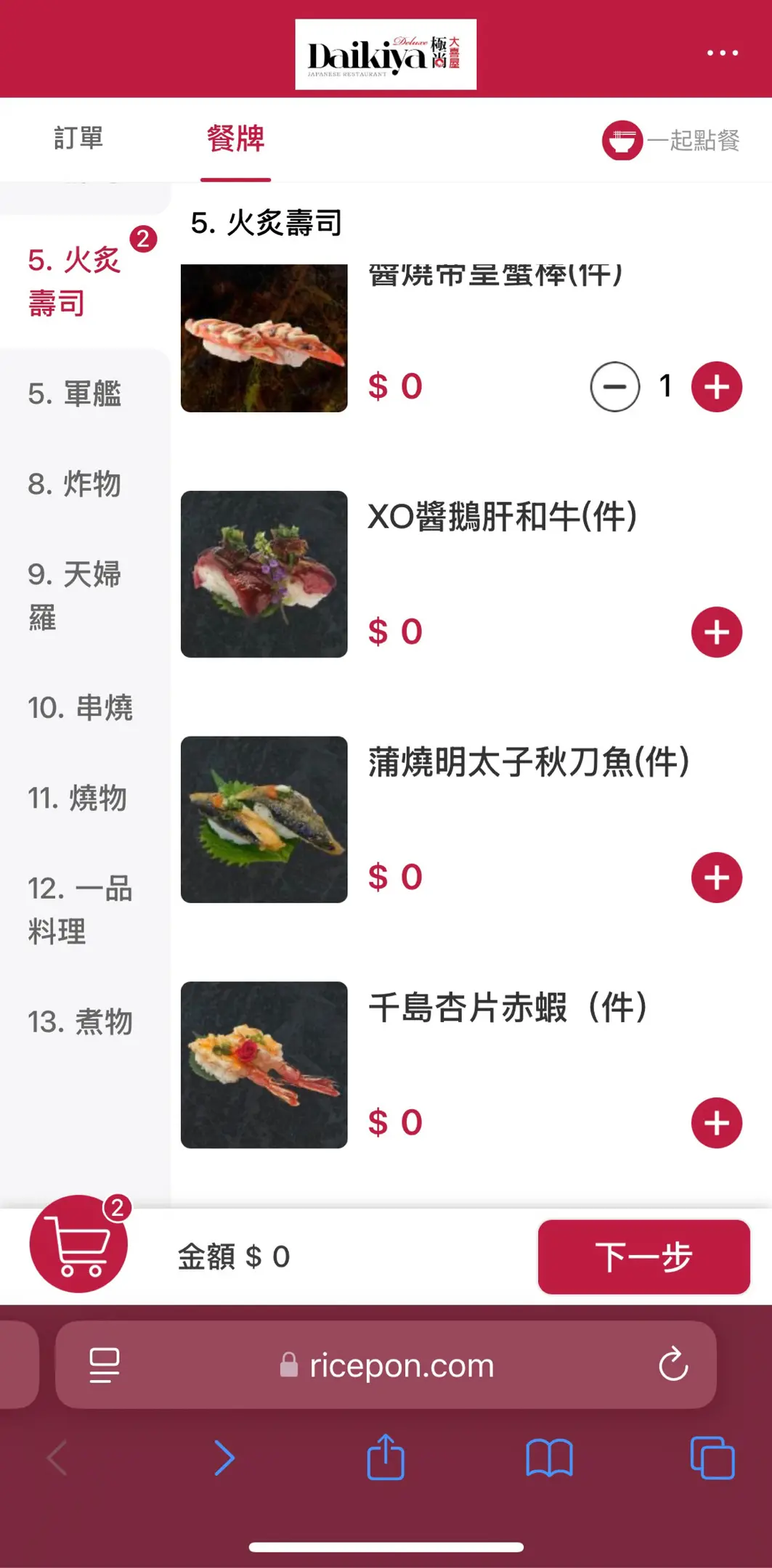Open the Safari share sheet
772x1568 pixels.
(386, 1458)
